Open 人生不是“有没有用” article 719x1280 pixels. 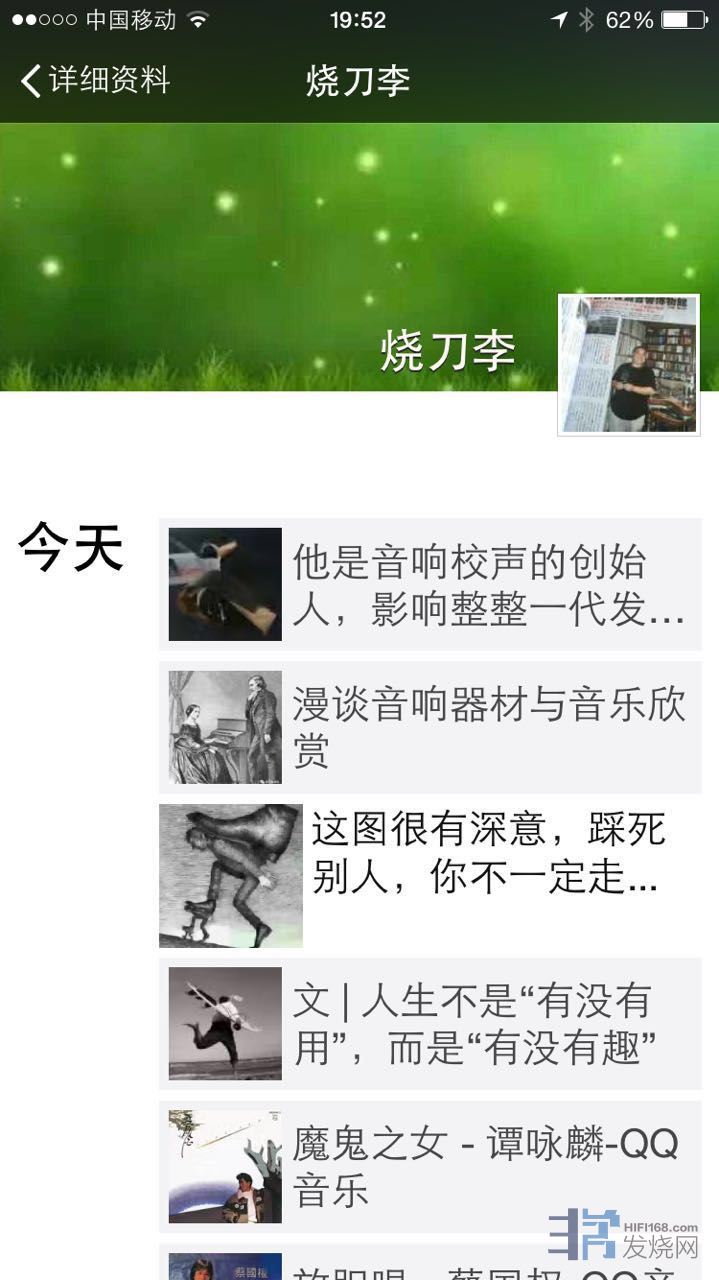pos(430,1023)
